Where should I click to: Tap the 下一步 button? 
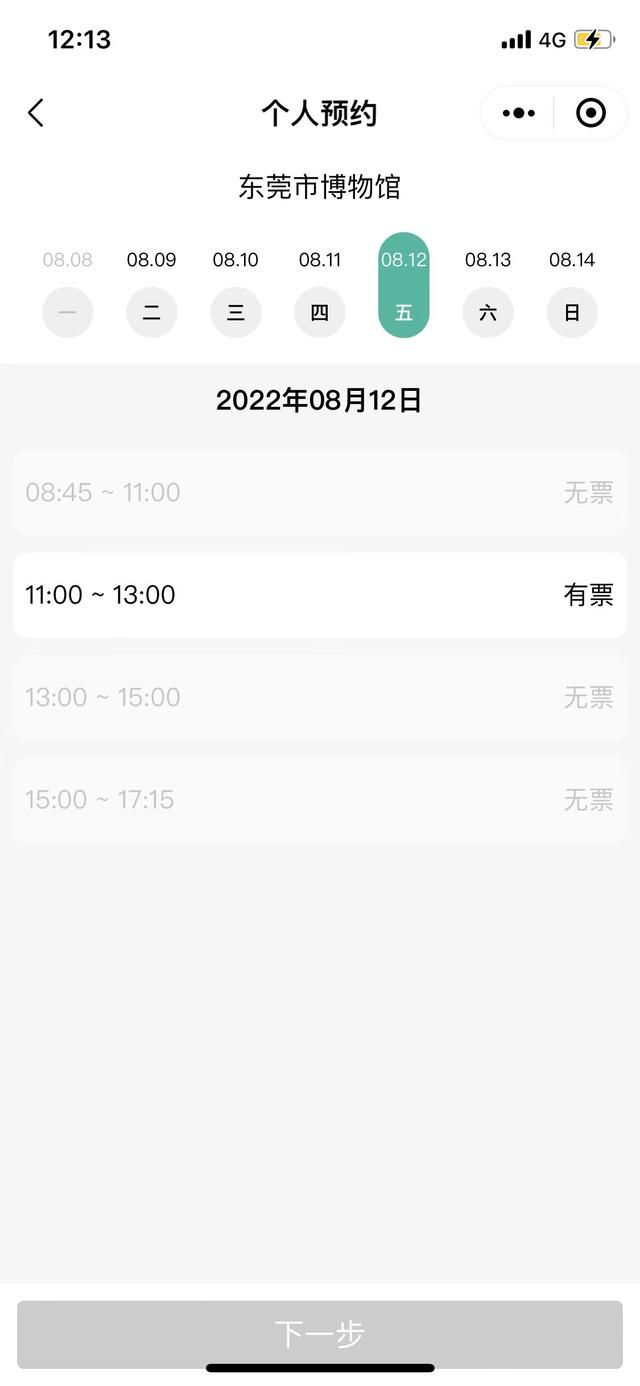(320, 1334)
